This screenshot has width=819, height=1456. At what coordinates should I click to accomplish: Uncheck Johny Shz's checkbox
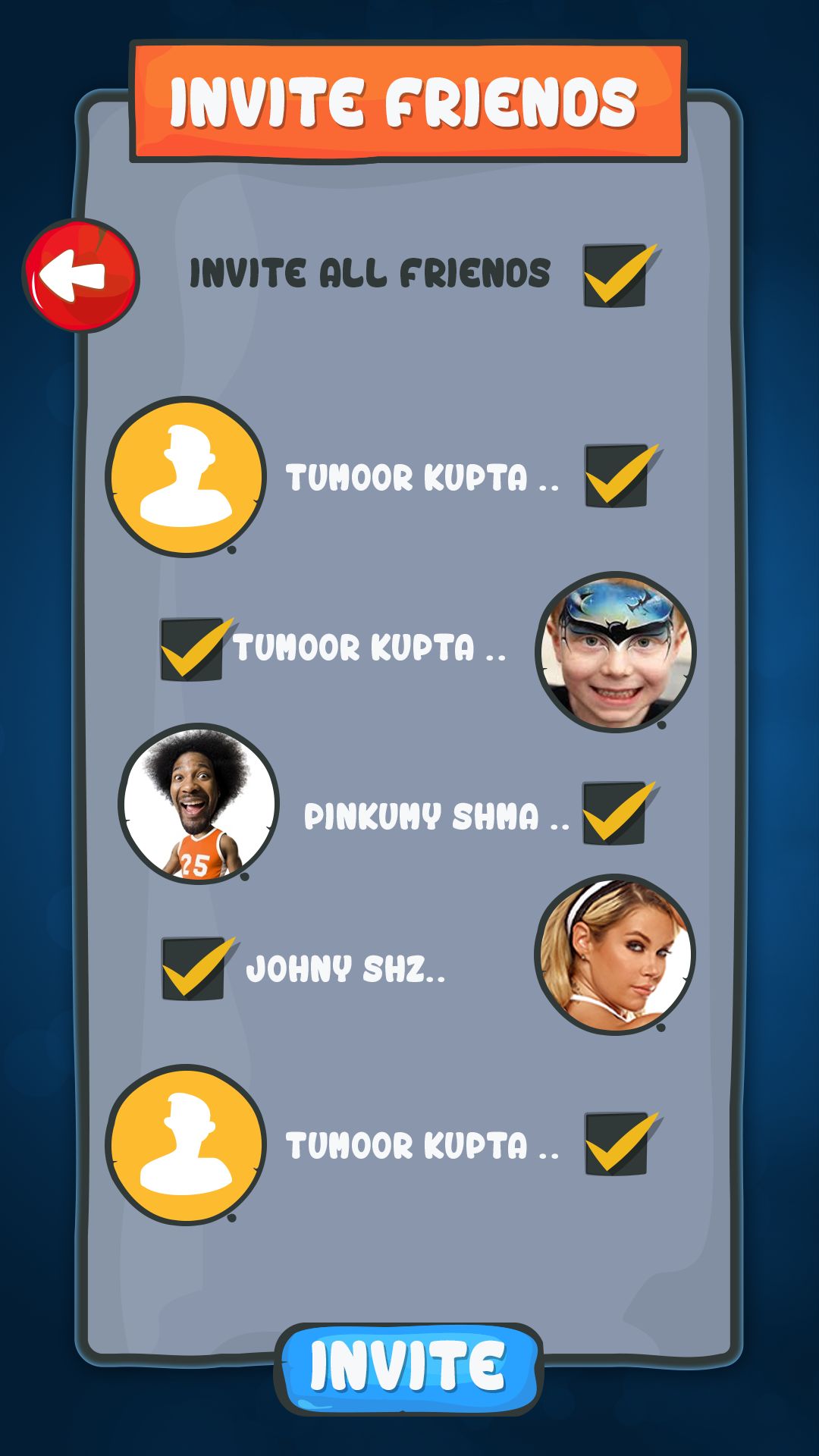tap(194, 969)
